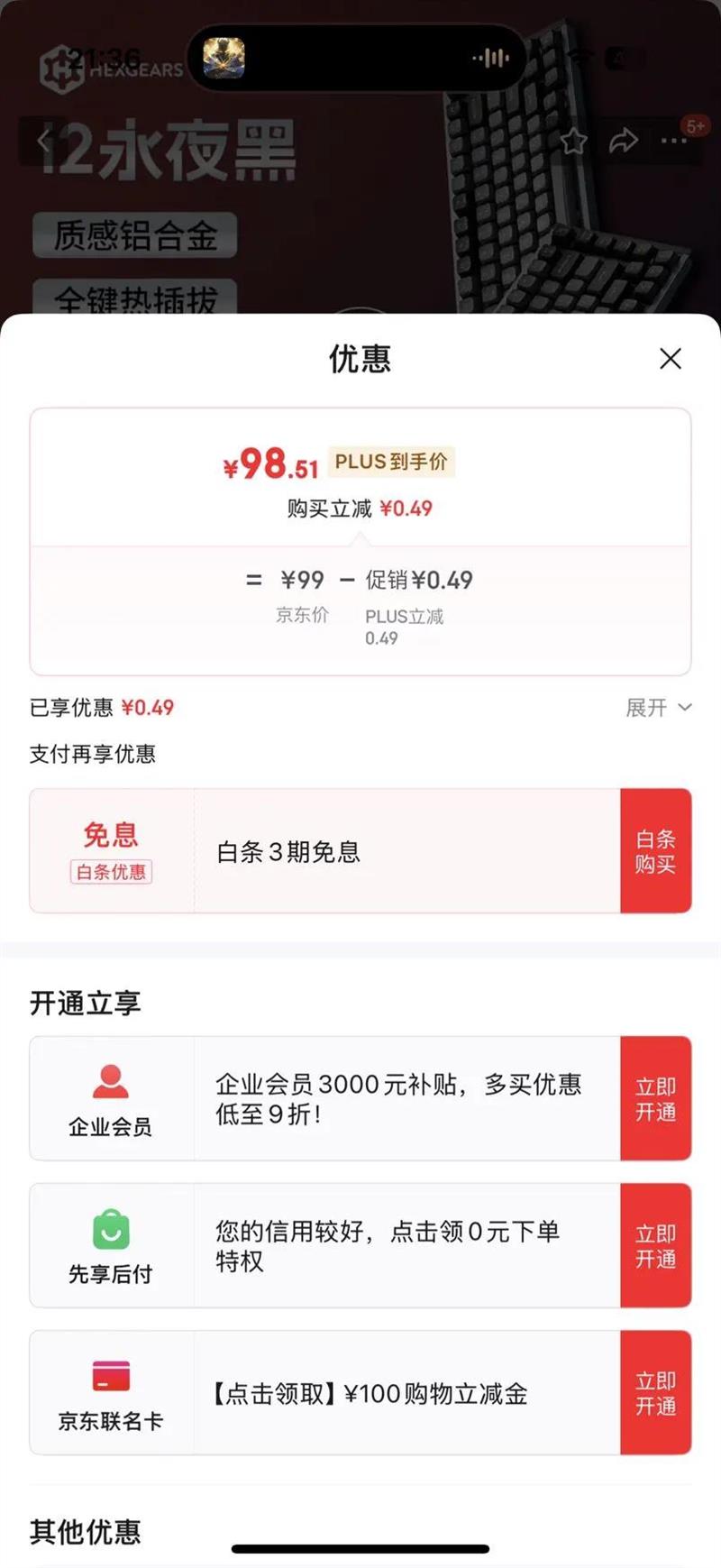721x1568 pixels.
Task: Tap the 白条购买 button
Action: 655,851
